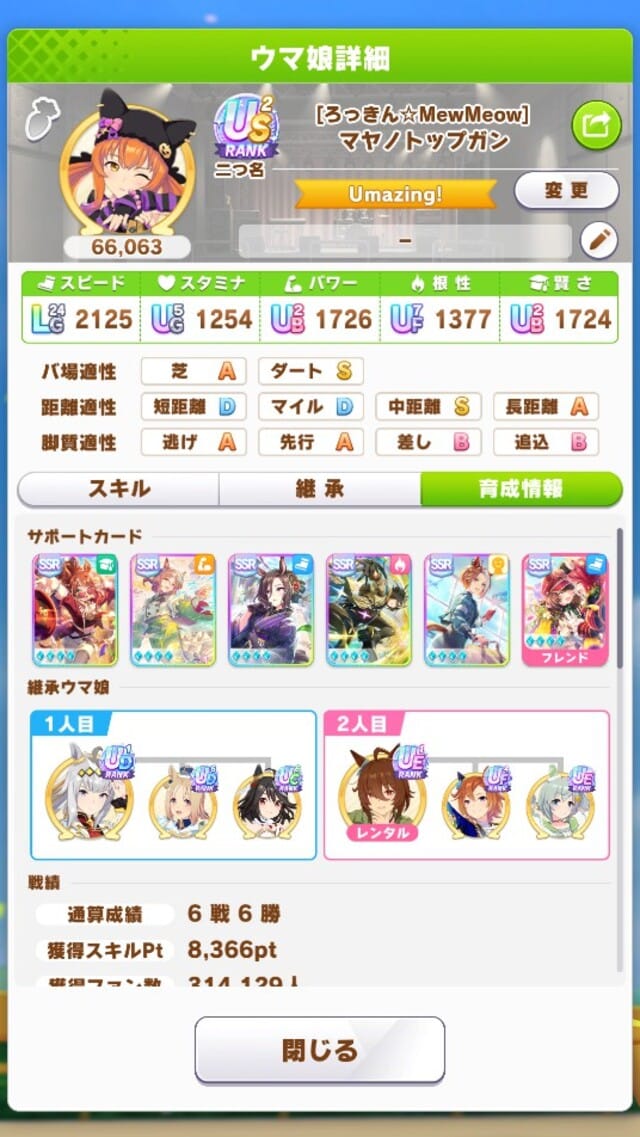
Task: View the 1人目 inherited Uma Musume
Action: (88, 790)
